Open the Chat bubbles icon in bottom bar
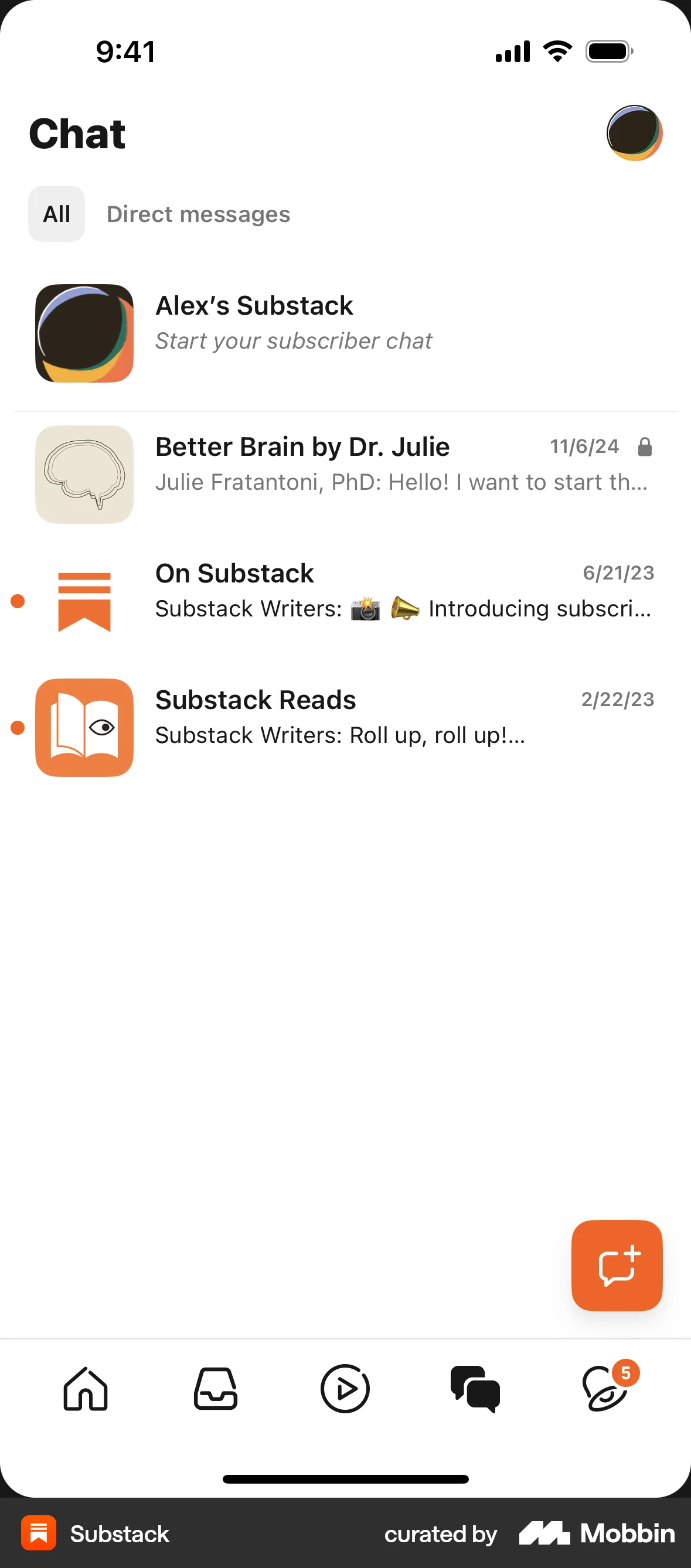 point(475,1390)
